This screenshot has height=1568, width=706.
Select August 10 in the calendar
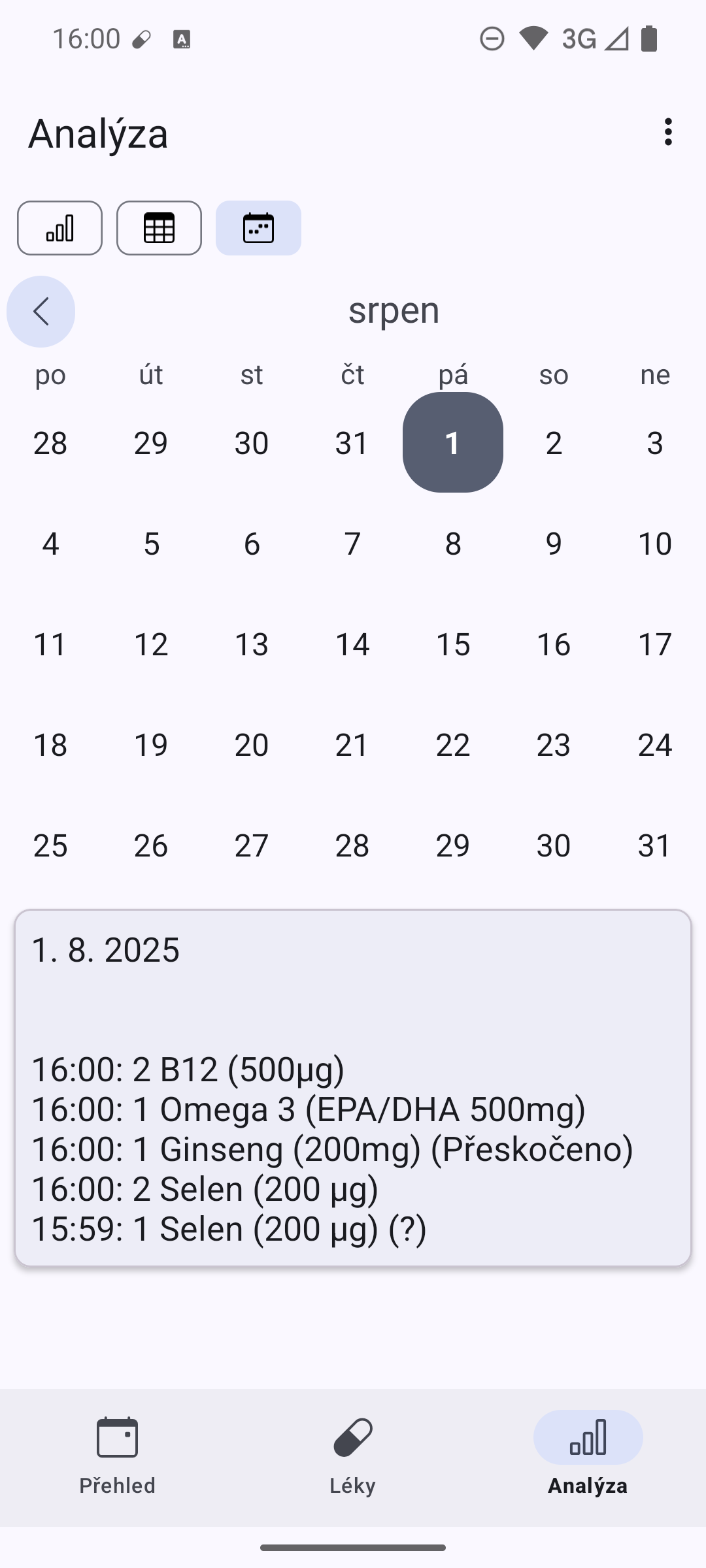coord(654,544)
